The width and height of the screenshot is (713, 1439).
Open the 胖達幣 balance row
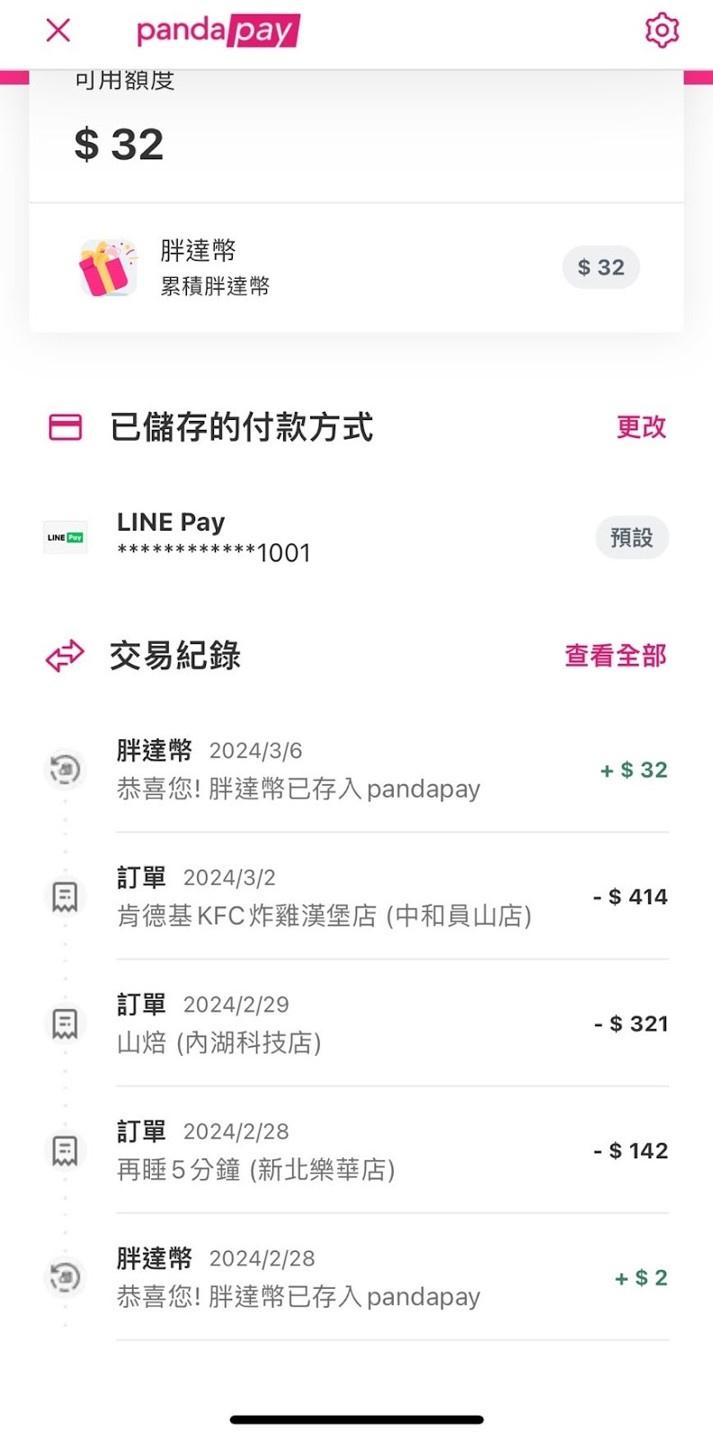(x=356, y=268)
